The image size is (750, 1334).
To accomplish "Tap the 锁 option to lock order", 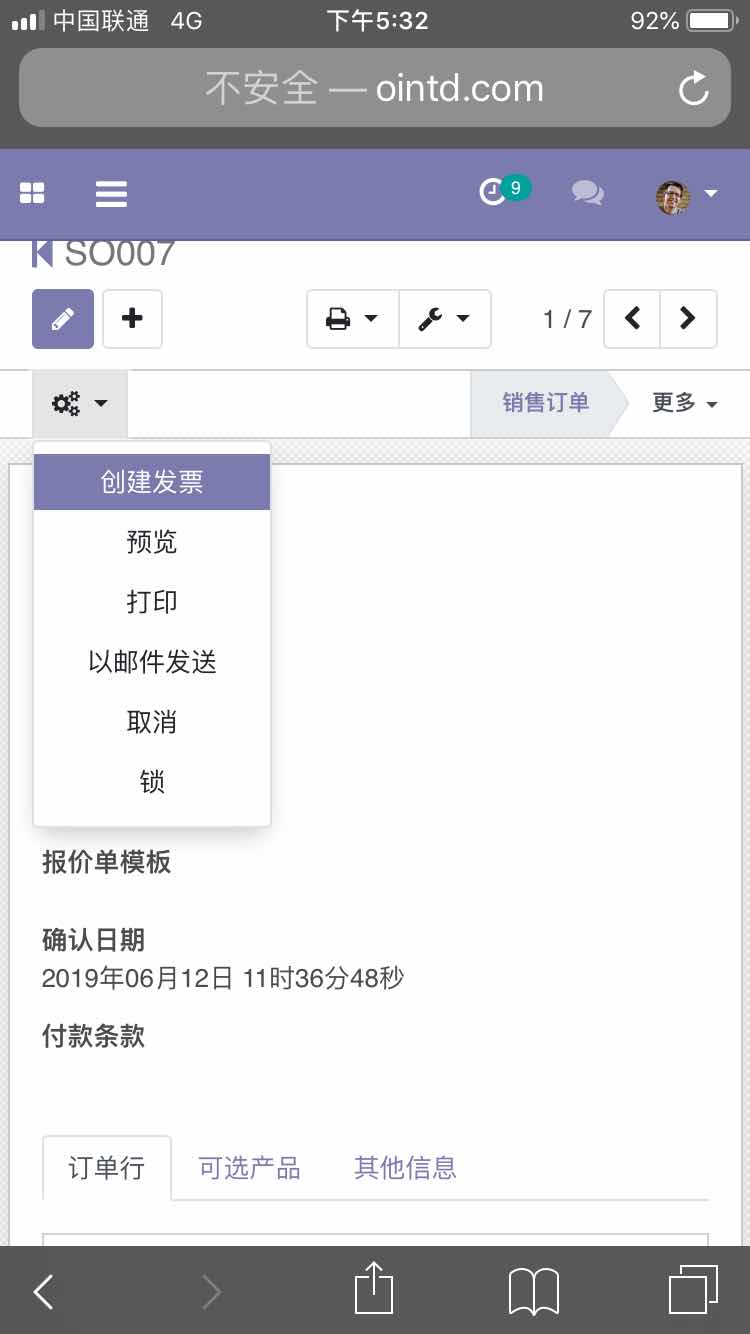I will [x=152, y=782].
